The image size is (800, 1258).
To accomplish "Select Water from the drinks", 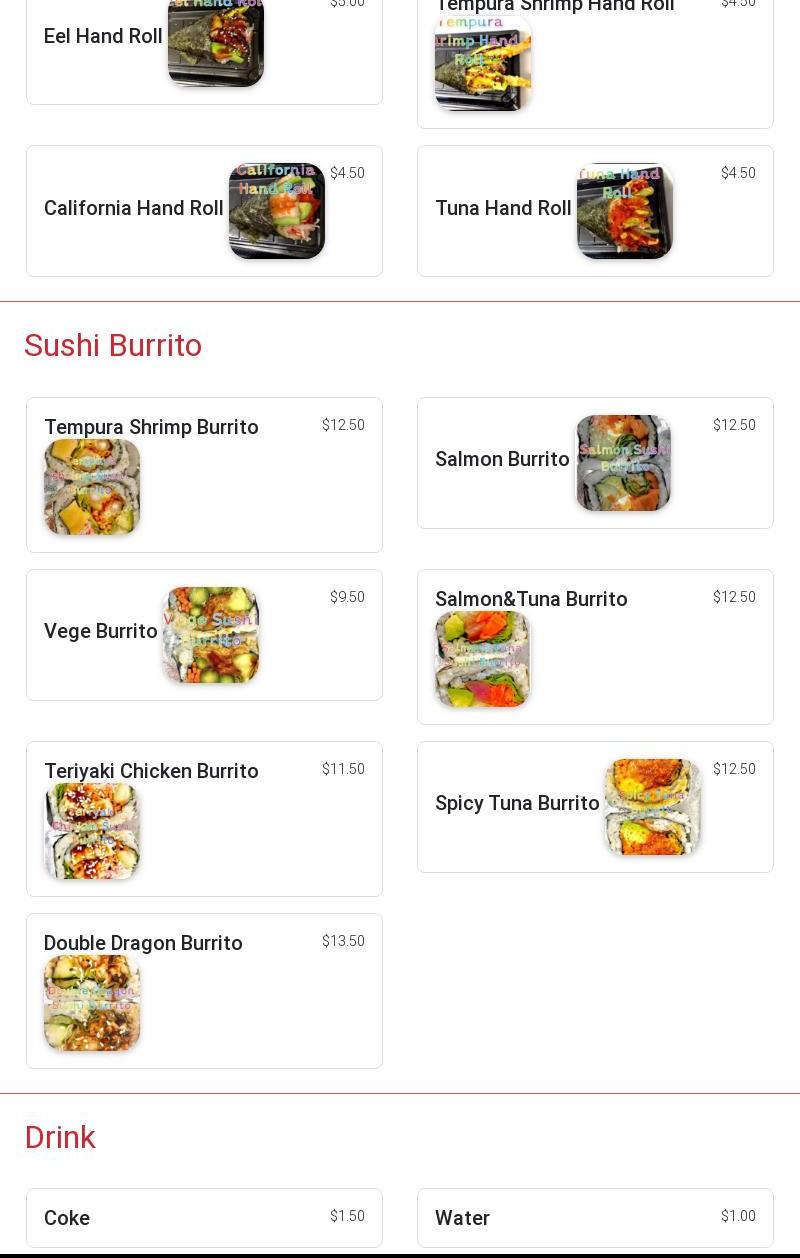I will 594,1217.
